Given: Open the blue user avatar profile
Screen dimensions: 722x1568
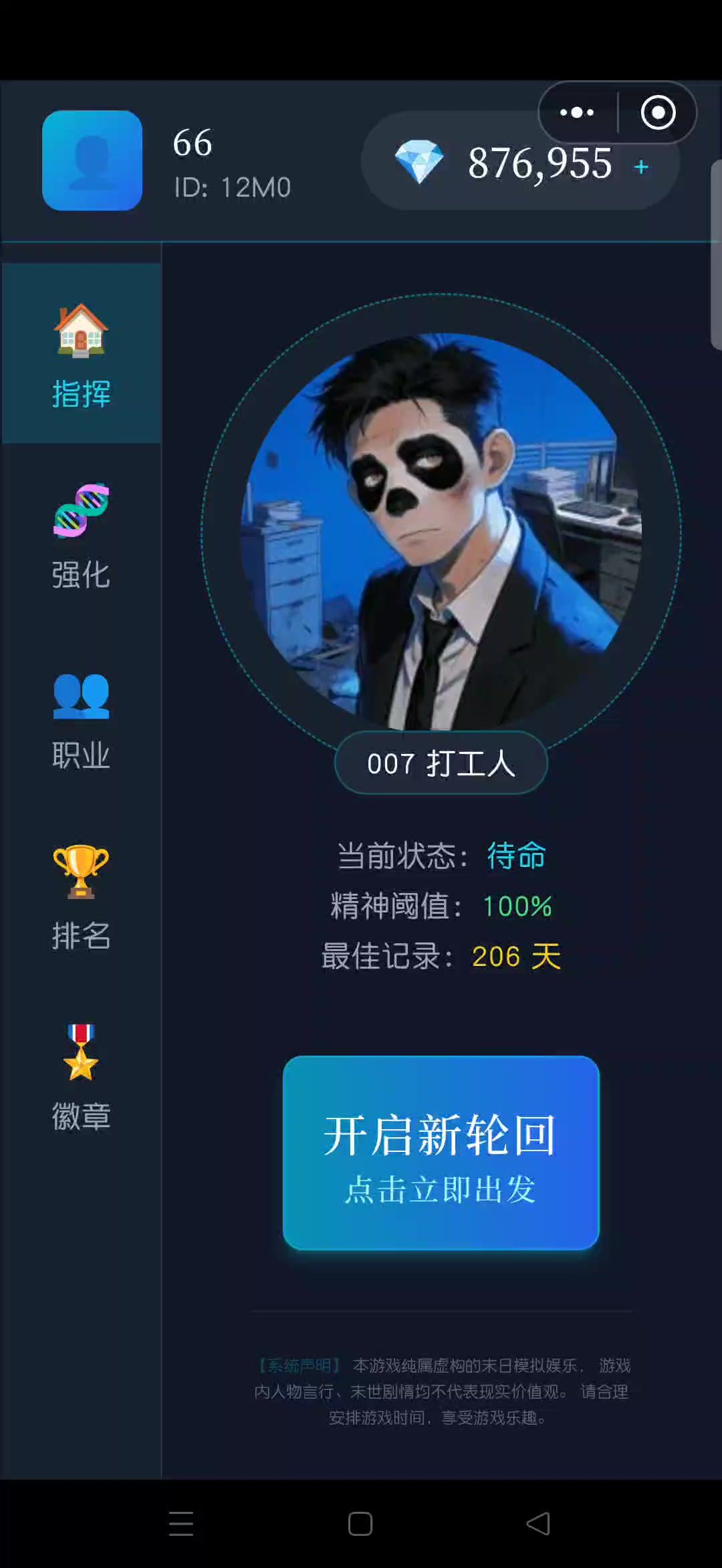Looking at the screenshot, I should pyautogui.click(x=92, y=161).
